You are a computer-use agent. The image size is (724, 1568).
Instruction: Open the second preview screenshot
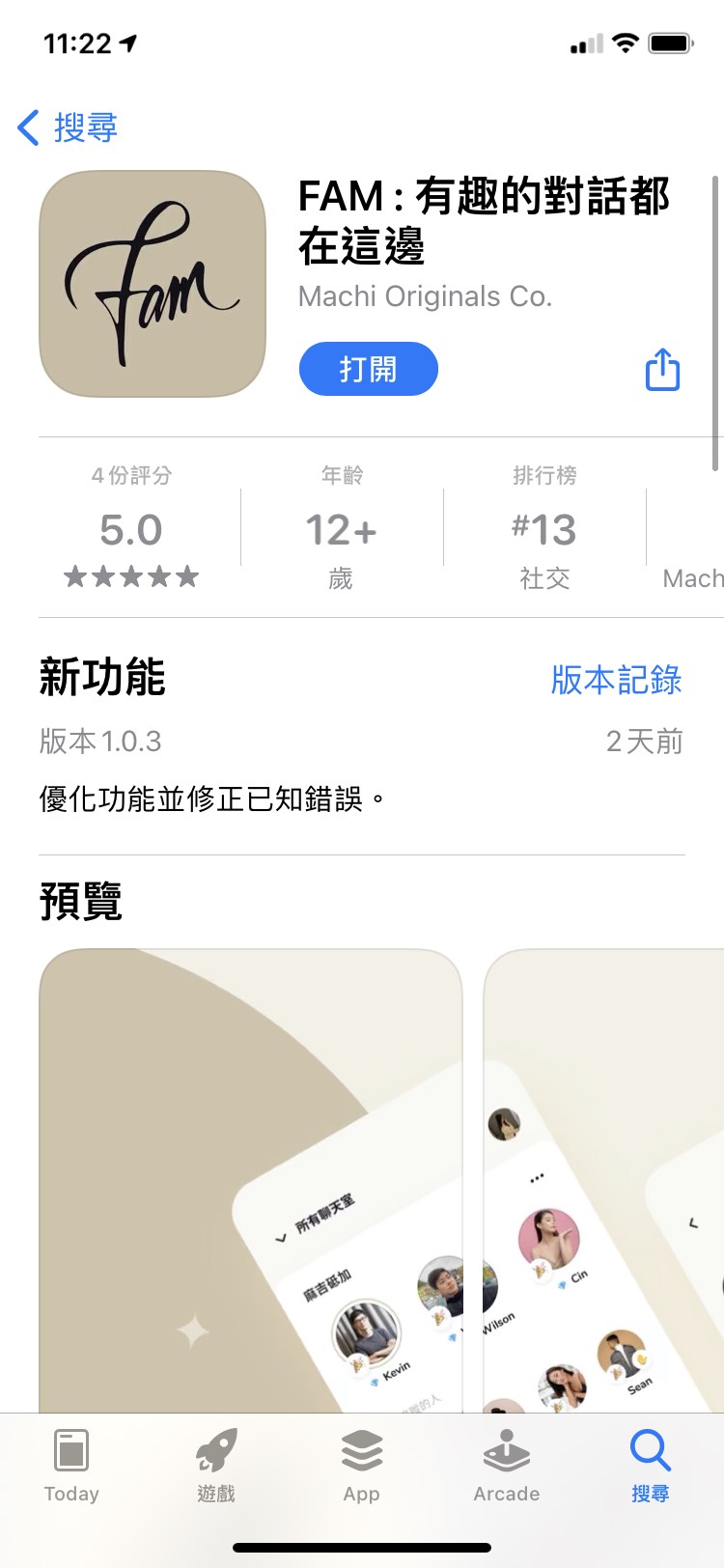602,1180
